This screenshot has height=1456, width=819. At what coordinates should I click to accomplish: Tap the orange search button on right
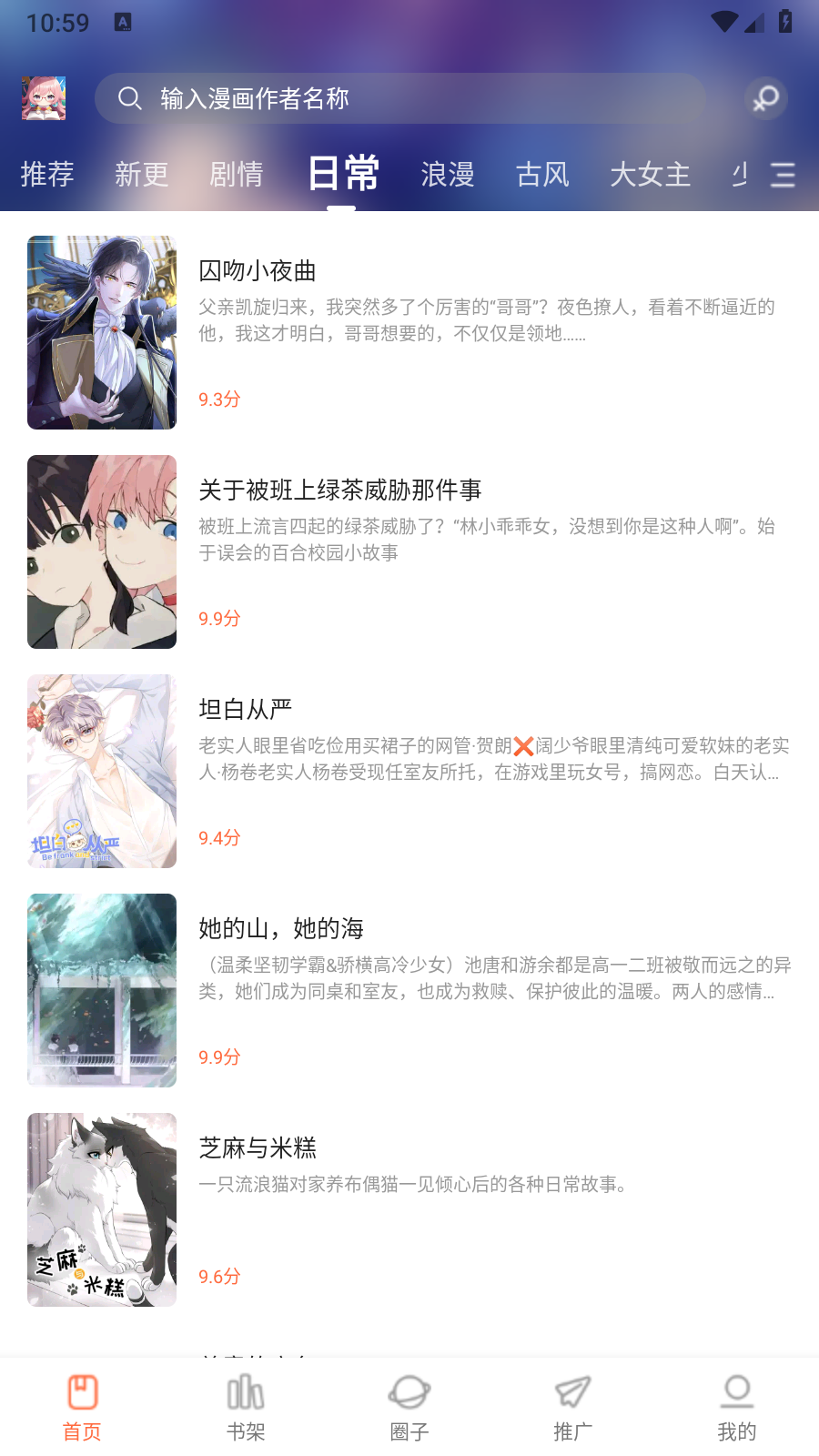[x=764, y=98]
